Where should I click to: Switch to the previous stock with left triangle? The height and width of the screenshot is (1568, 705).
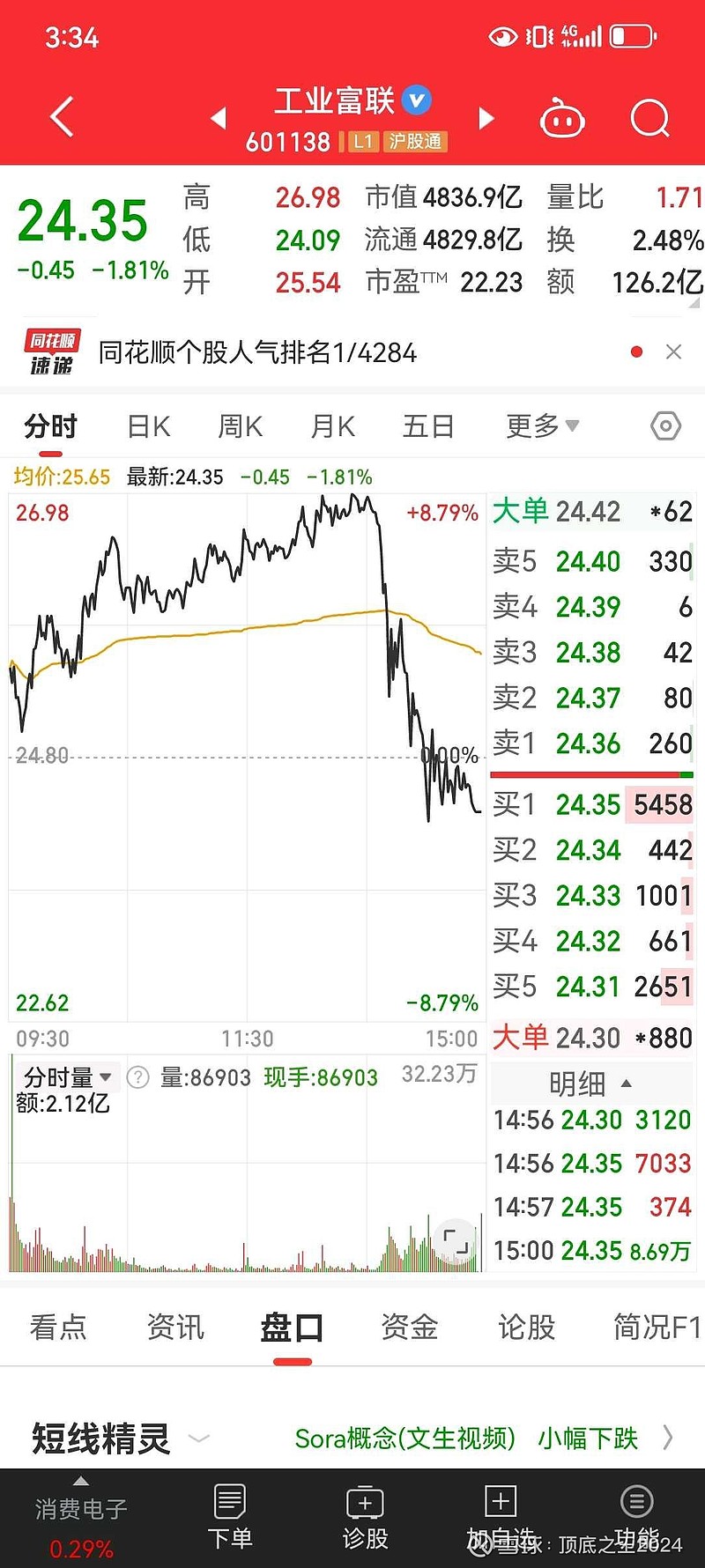(219, 118)
